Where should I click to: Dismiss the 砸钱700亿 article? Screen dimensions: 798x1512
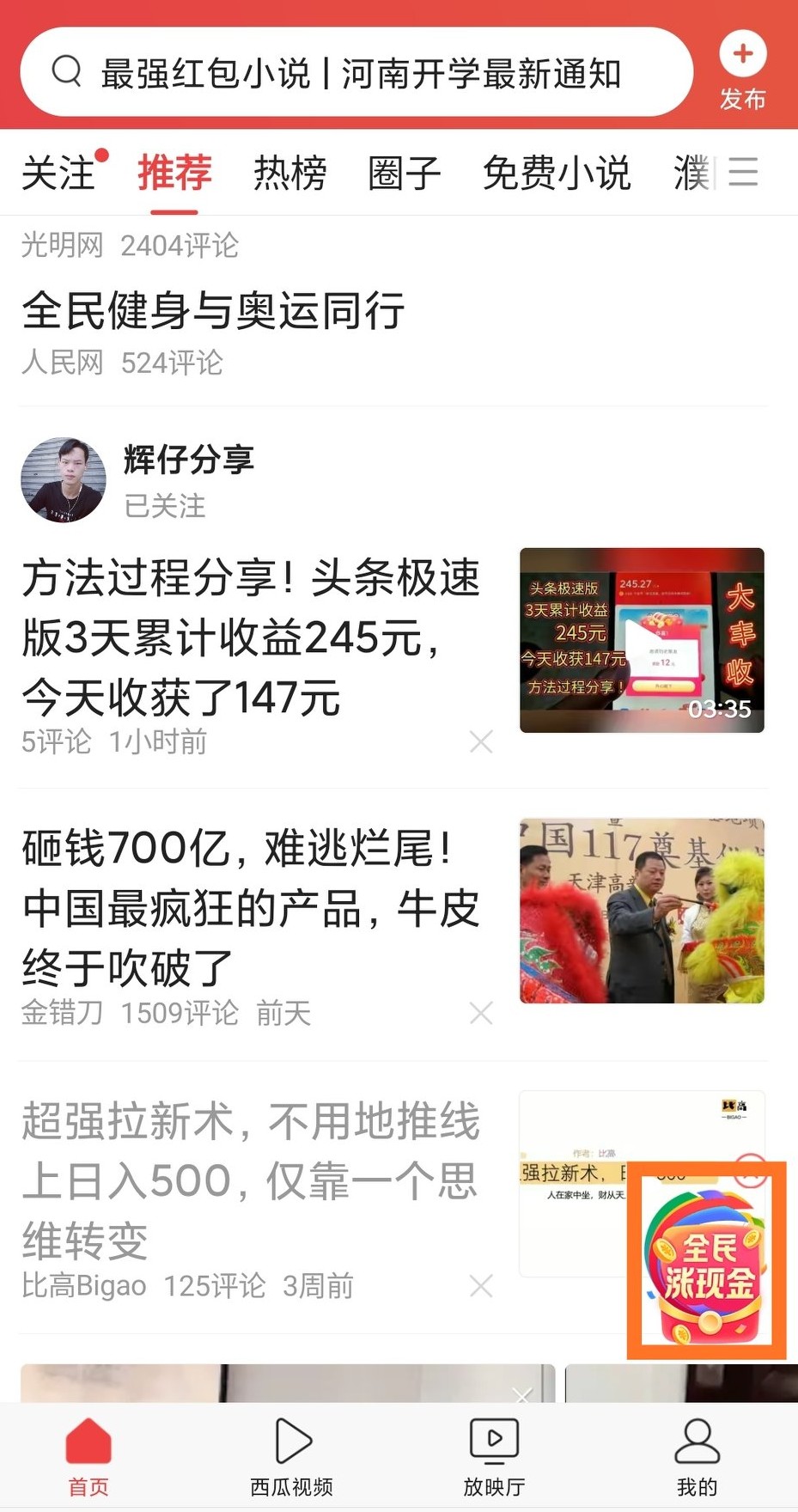click(481, 1013)
